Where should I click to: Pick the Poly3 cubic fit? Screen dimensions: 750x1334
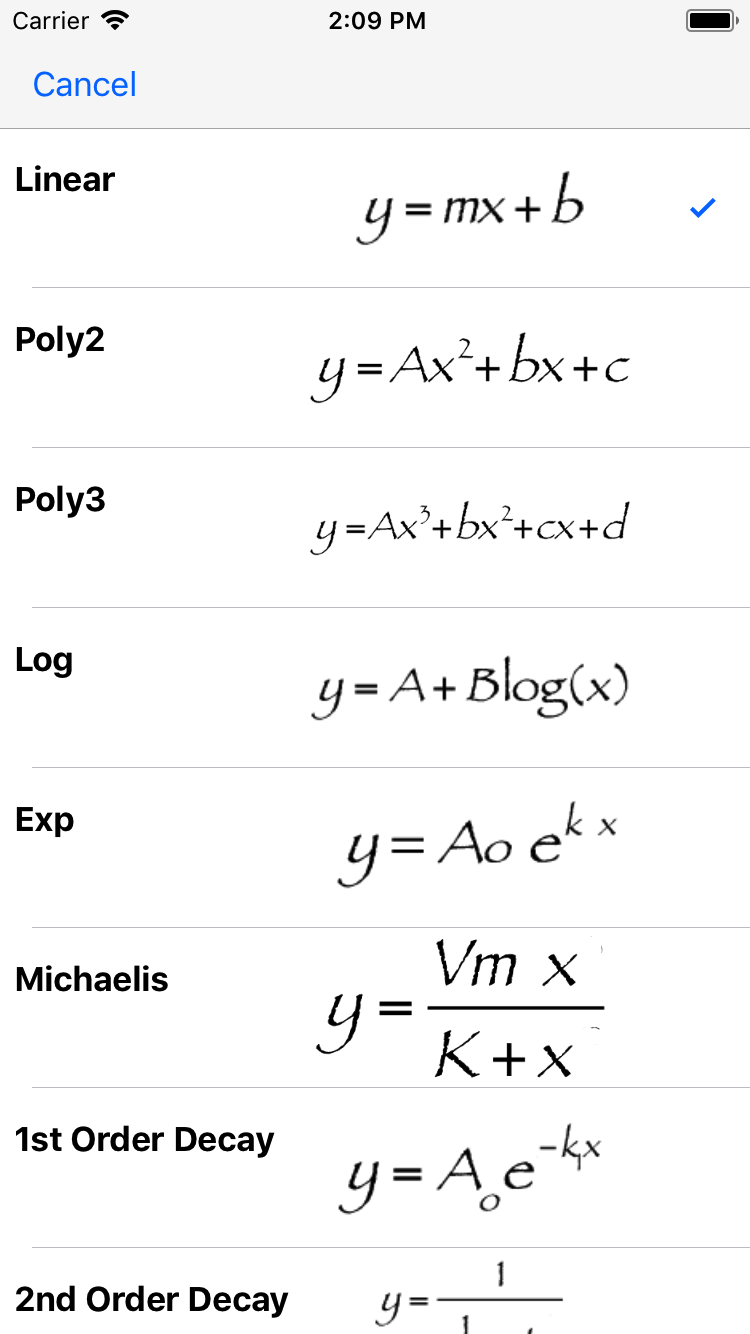(x=375, y=528)
